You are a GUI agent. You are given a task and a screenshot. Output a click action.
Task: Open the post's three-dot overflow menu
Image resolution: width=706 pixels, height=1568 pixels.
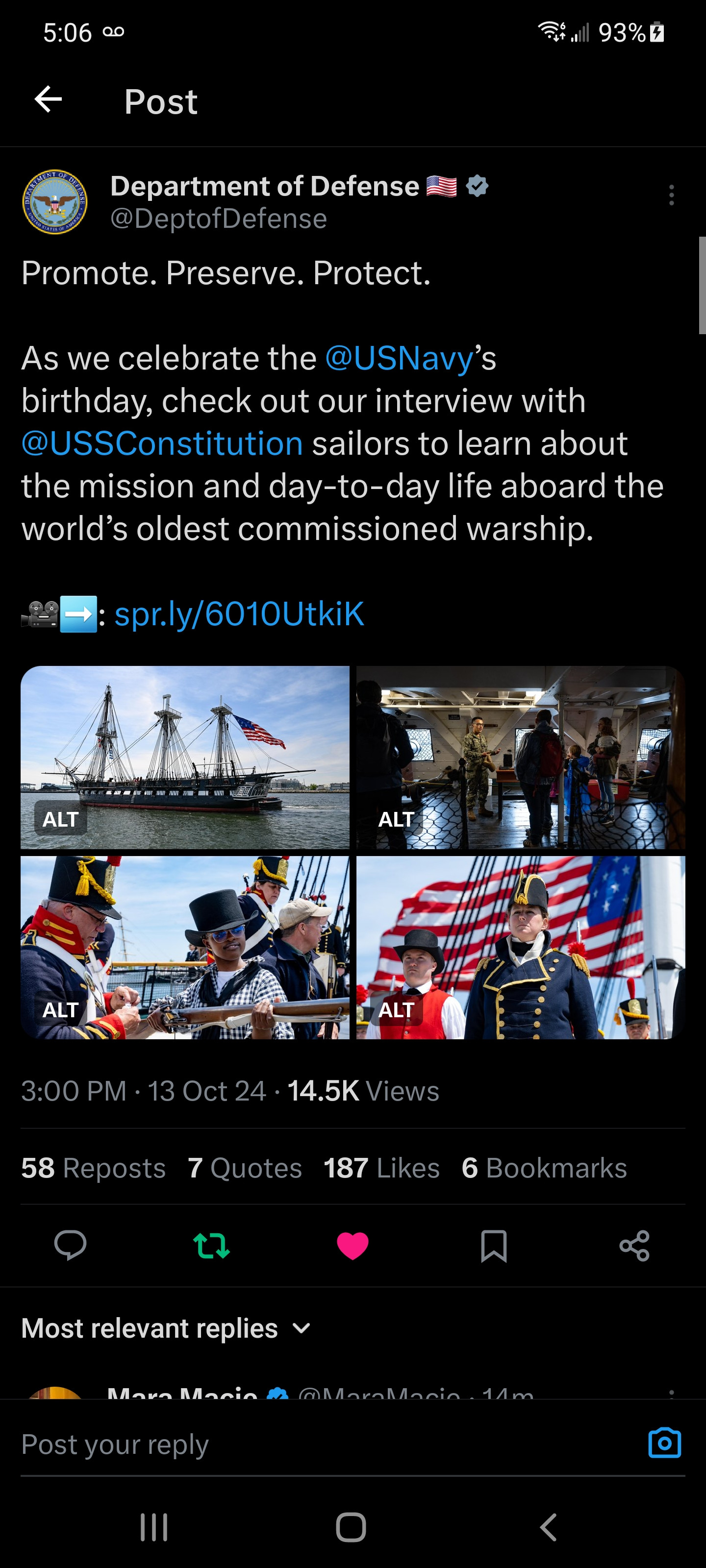[671, 196]
